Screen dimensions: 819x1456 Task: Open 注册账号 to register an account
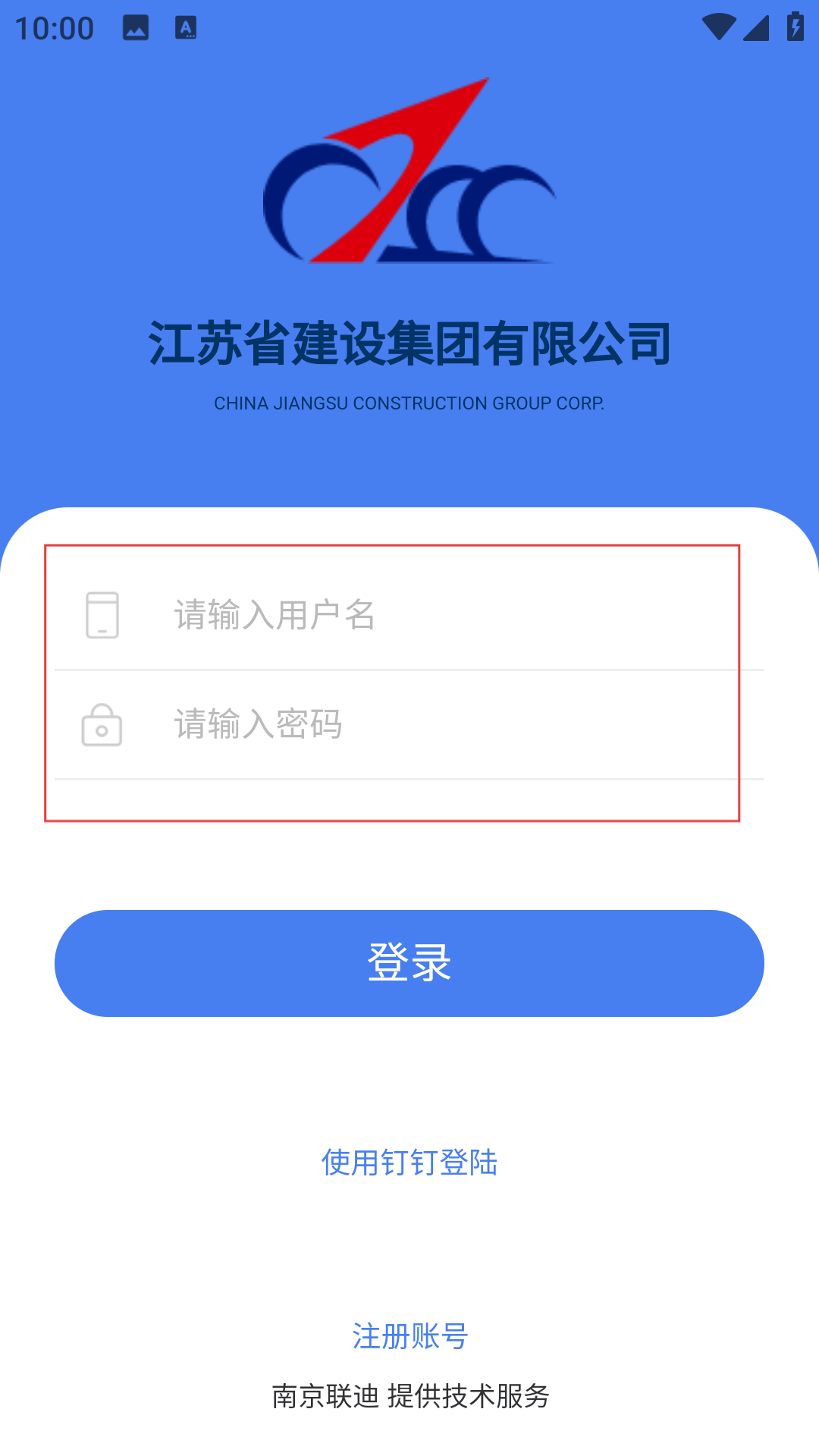[x=409, y=1336]
